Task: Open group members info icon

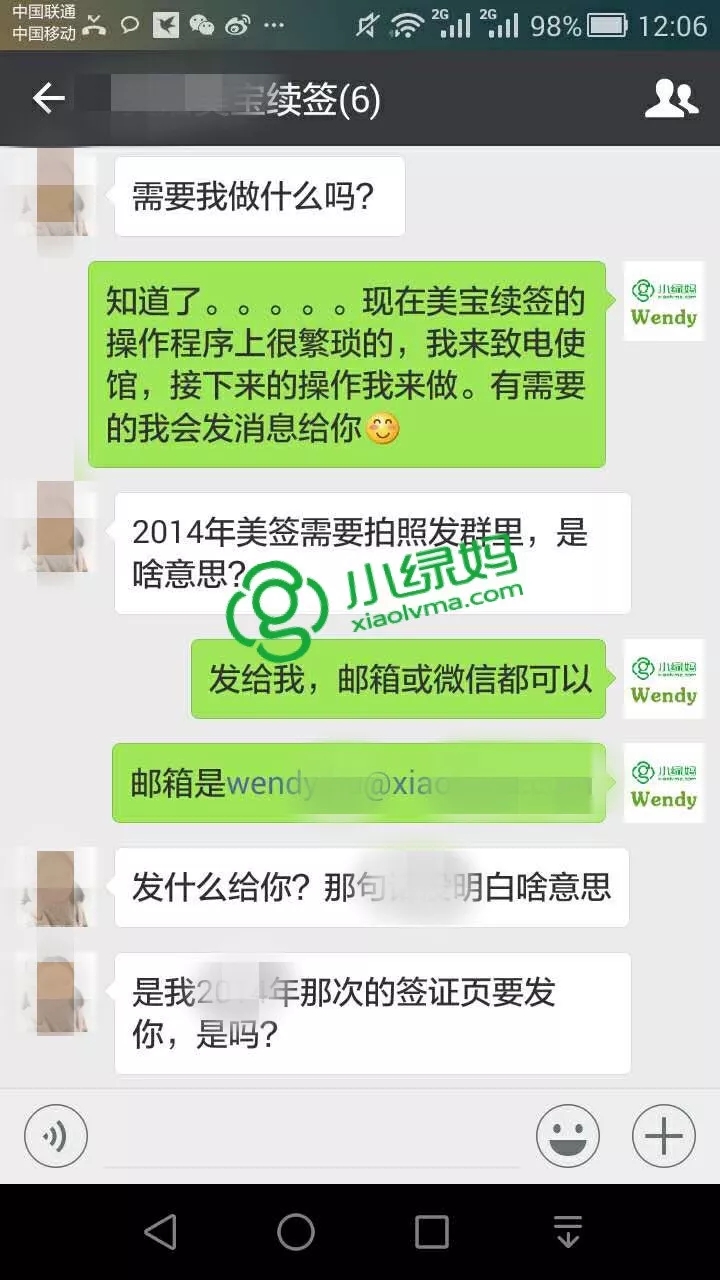Action: tap(670, 99)
